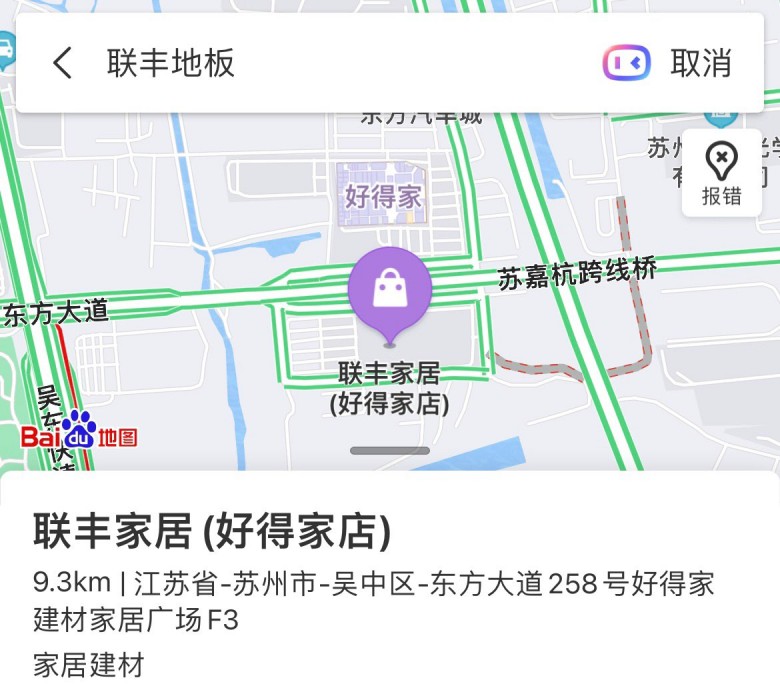The height and width of the screenshot is (684, 780).
Task: Go back using the arrow icon
Action: (x=62, y=63)
